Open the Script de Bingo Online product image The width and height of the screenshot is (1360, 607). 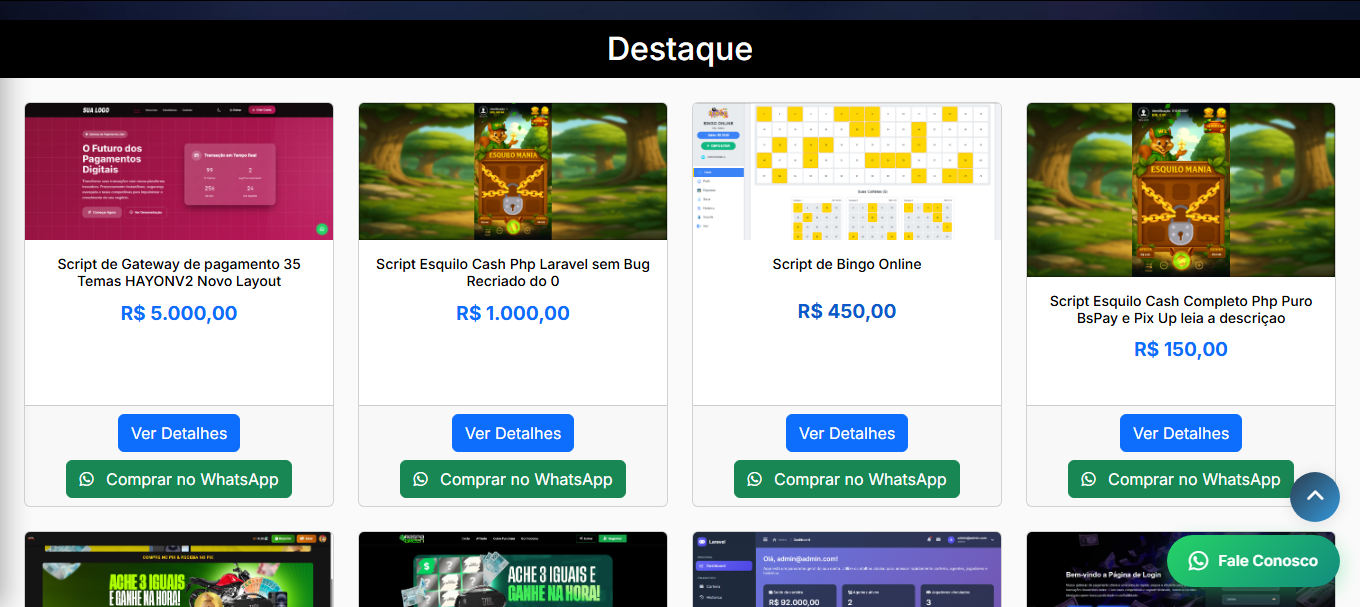pyautogui.click(x=847, y=171)
